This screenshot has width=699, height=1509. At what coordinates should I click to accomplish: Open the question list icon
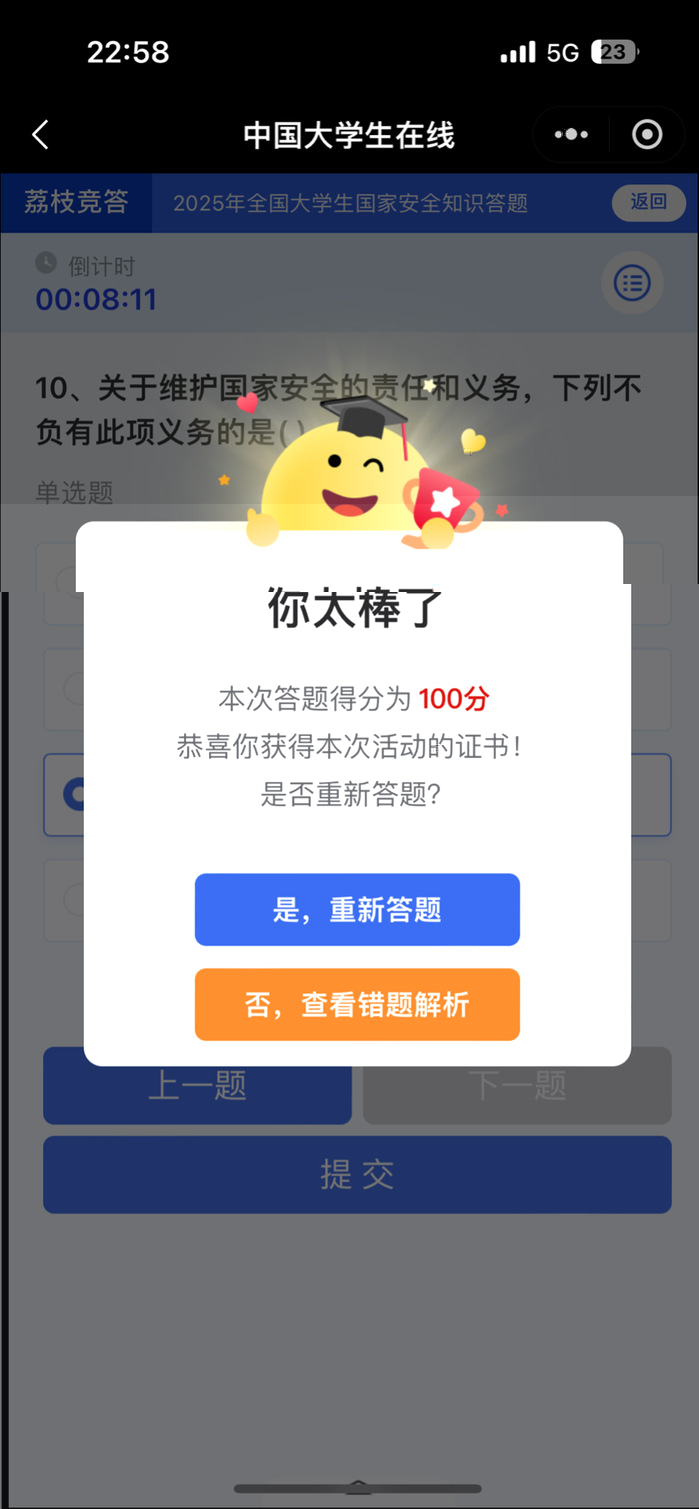(x=632, y=284)
